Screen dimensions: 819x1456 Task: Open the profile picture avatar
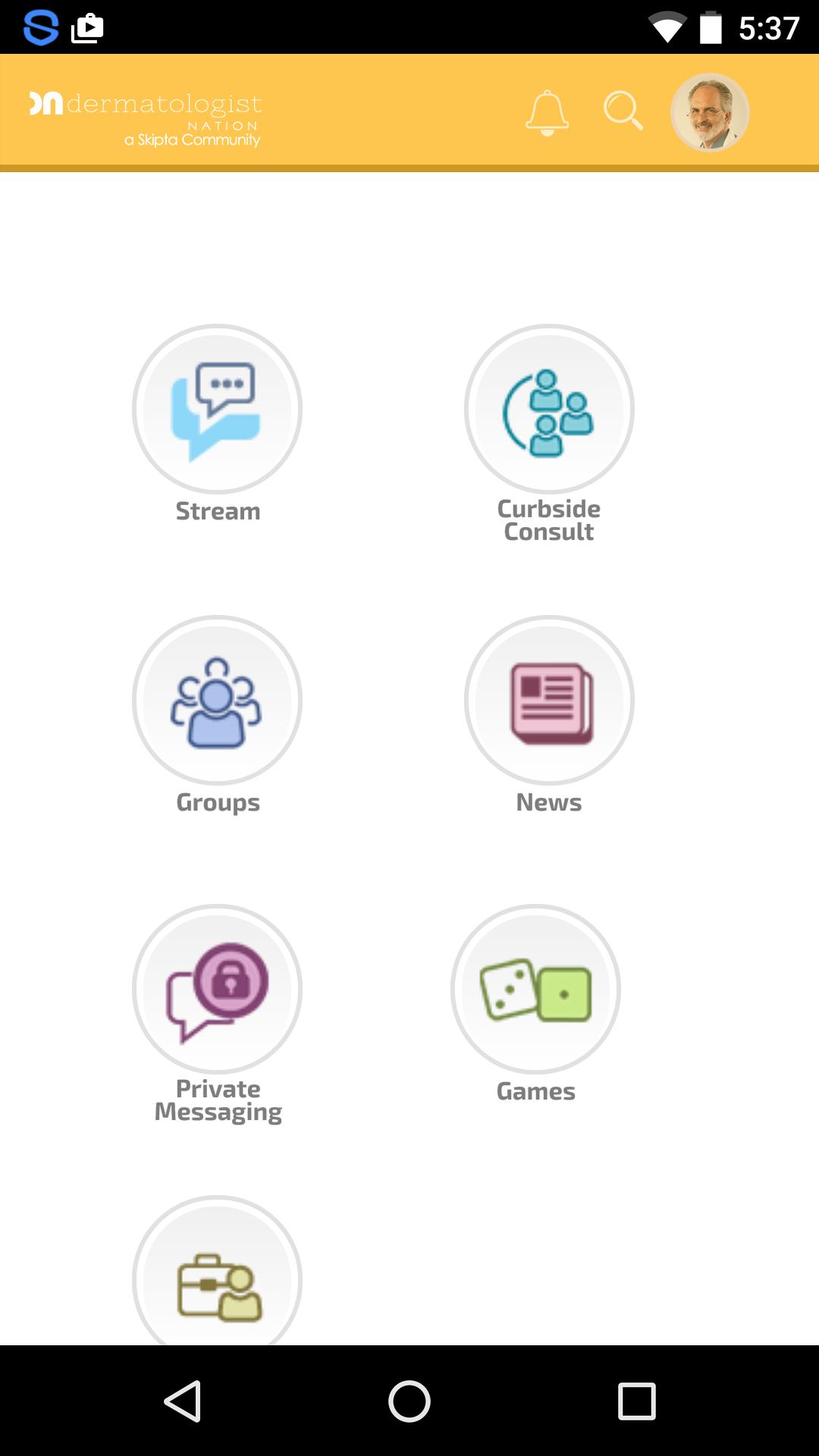click(x=710, y=112)
